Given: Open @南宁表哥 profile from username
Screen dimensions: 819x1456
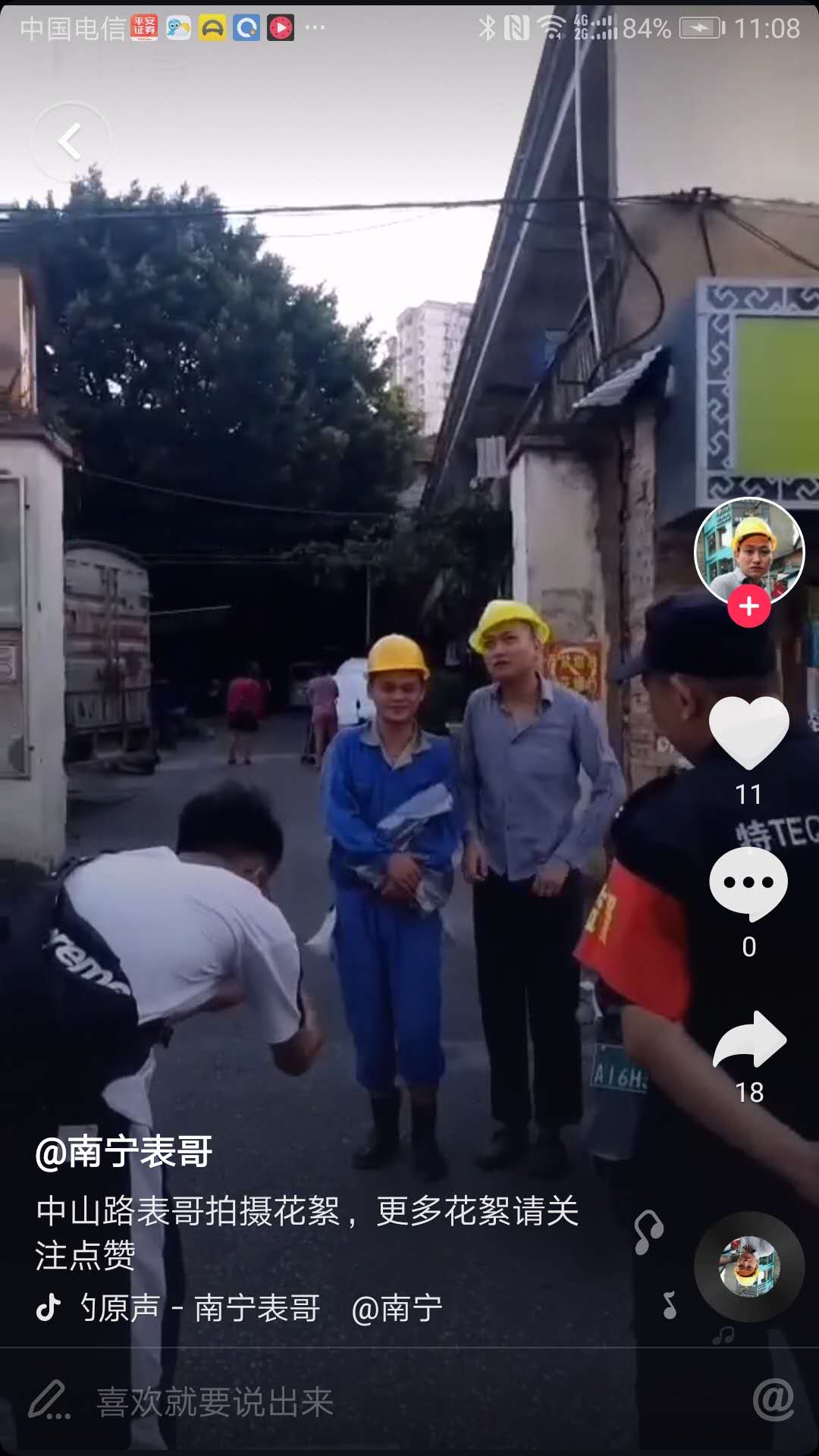Looking at the screenshot, I should 124,1152.
